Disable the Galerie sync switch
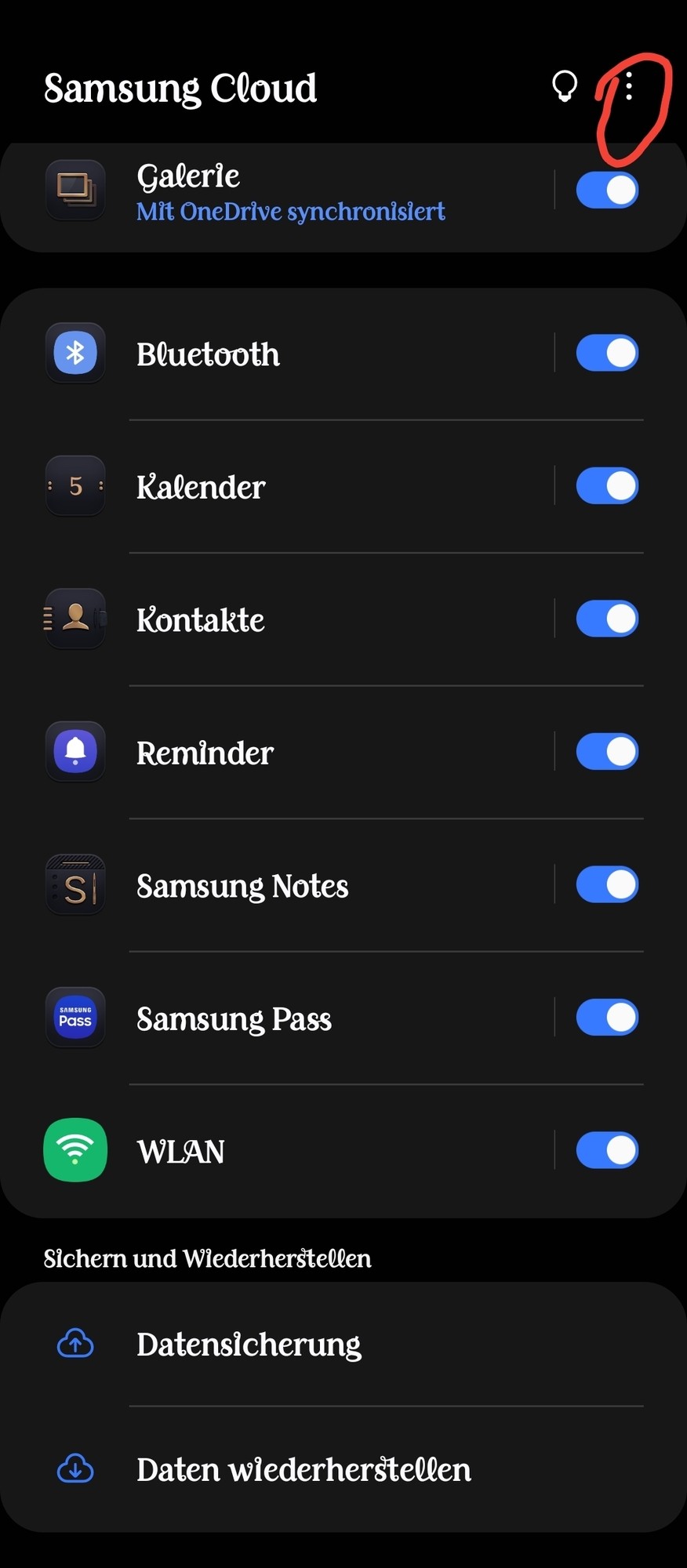 tap(607, 191)
